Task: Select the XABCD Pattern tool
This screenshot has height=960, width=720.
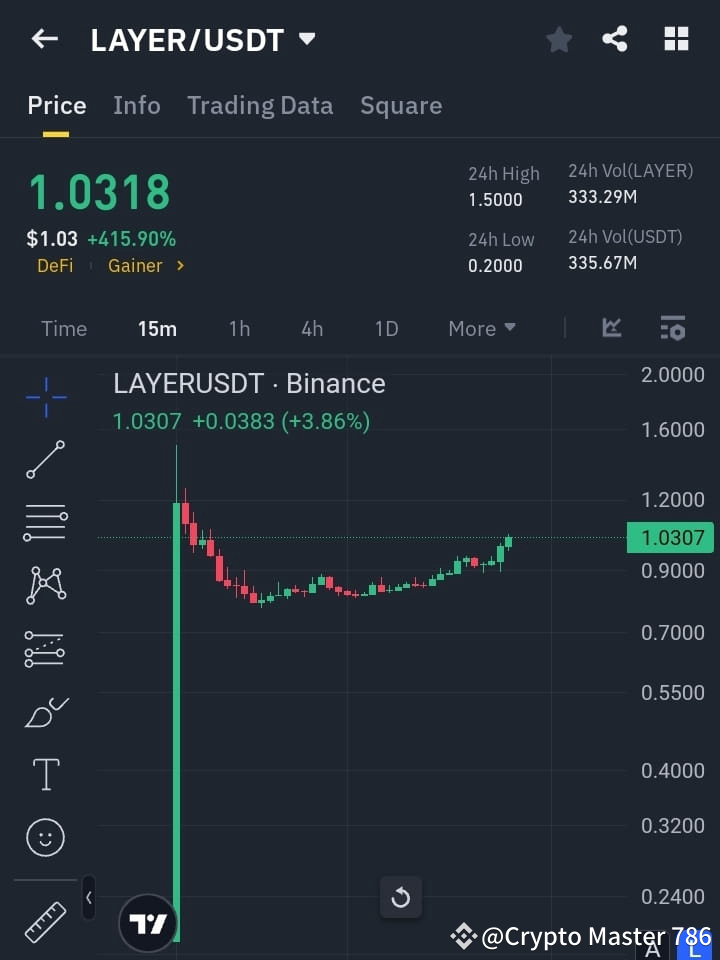Action: pyautogui.click(x=45, y=586)
